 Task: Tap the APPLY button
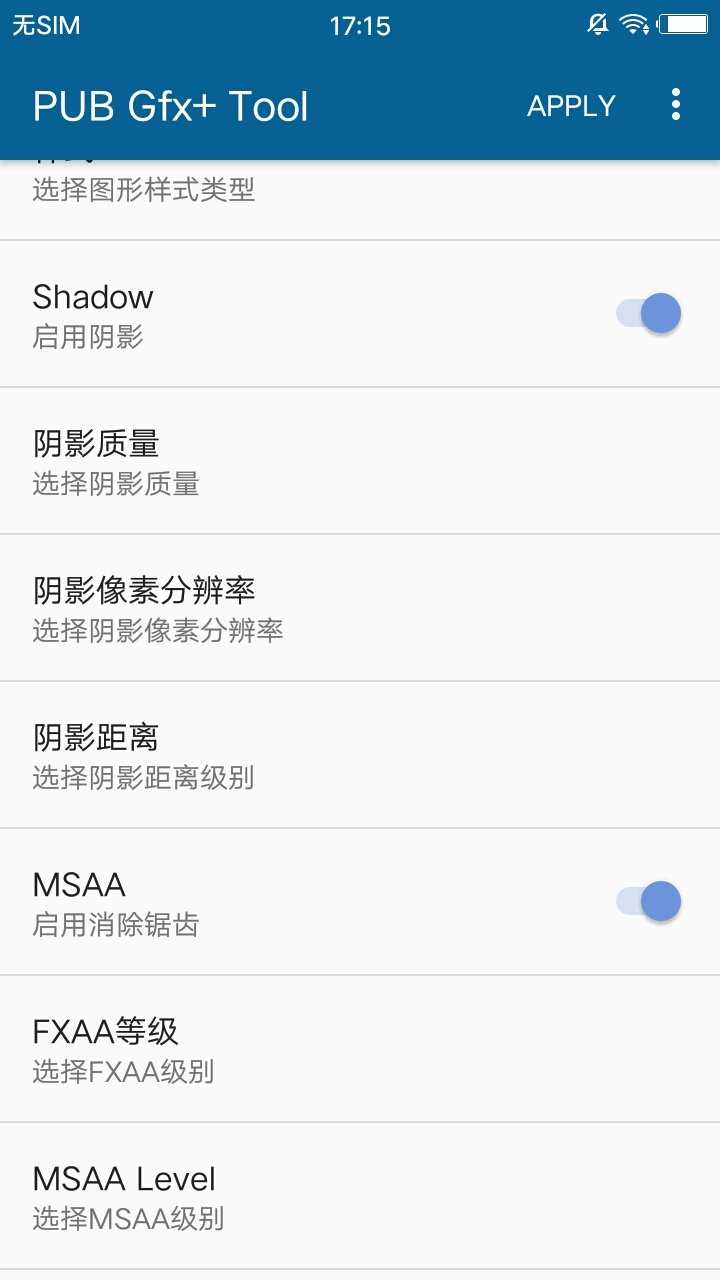tap(571, 105)
